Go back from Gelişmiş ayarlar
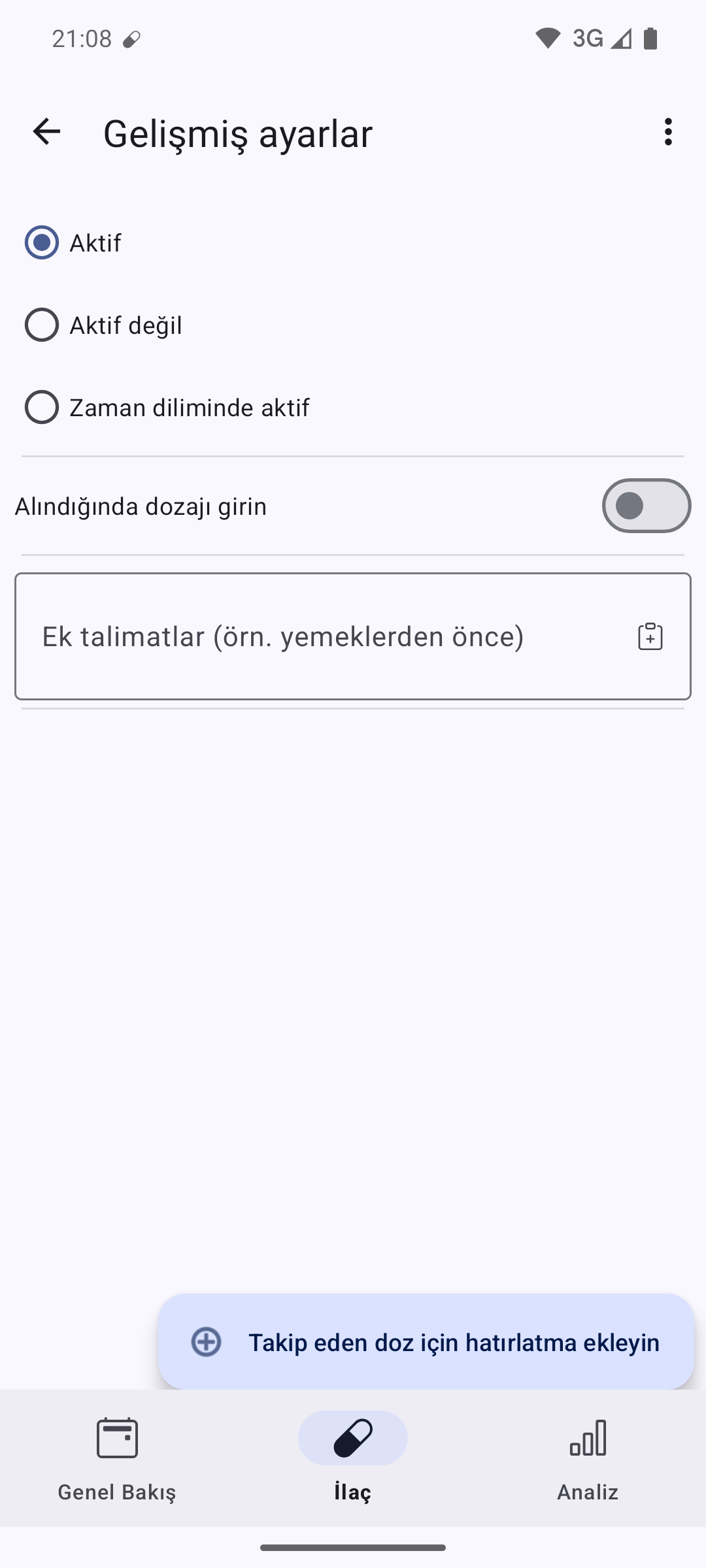 coord(46,132)
